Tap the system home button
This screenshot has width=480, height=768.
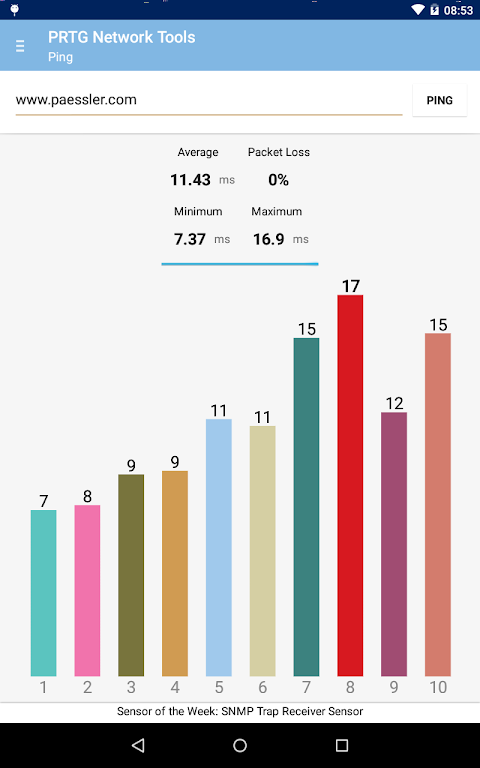240,745
